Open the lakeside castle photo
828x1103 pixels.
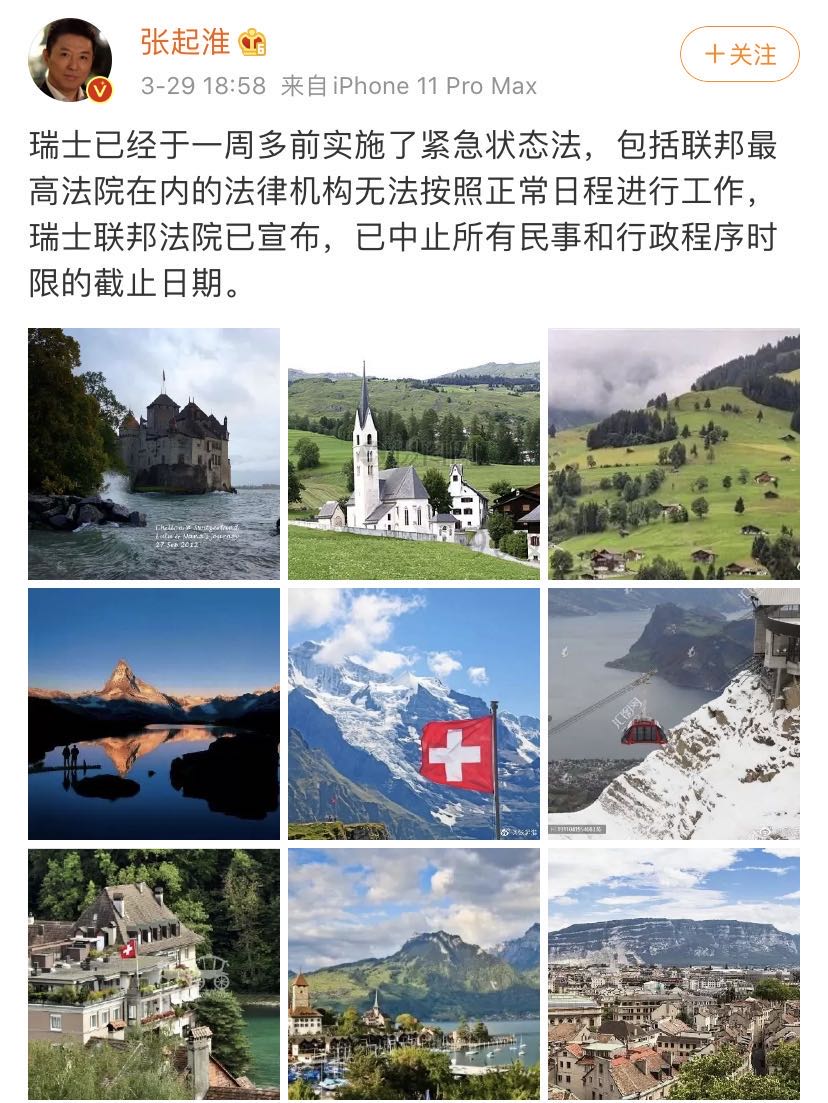pos(154,454)
